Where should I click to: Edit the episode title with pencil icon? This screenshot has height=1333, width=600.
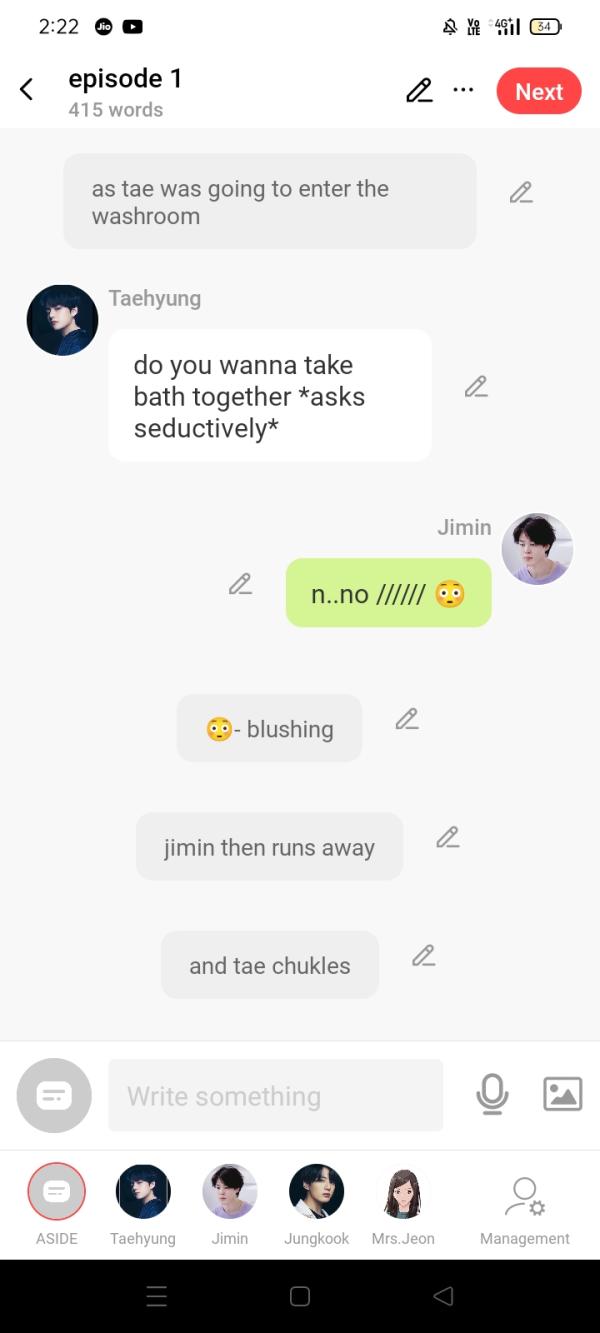click(419, 91)
